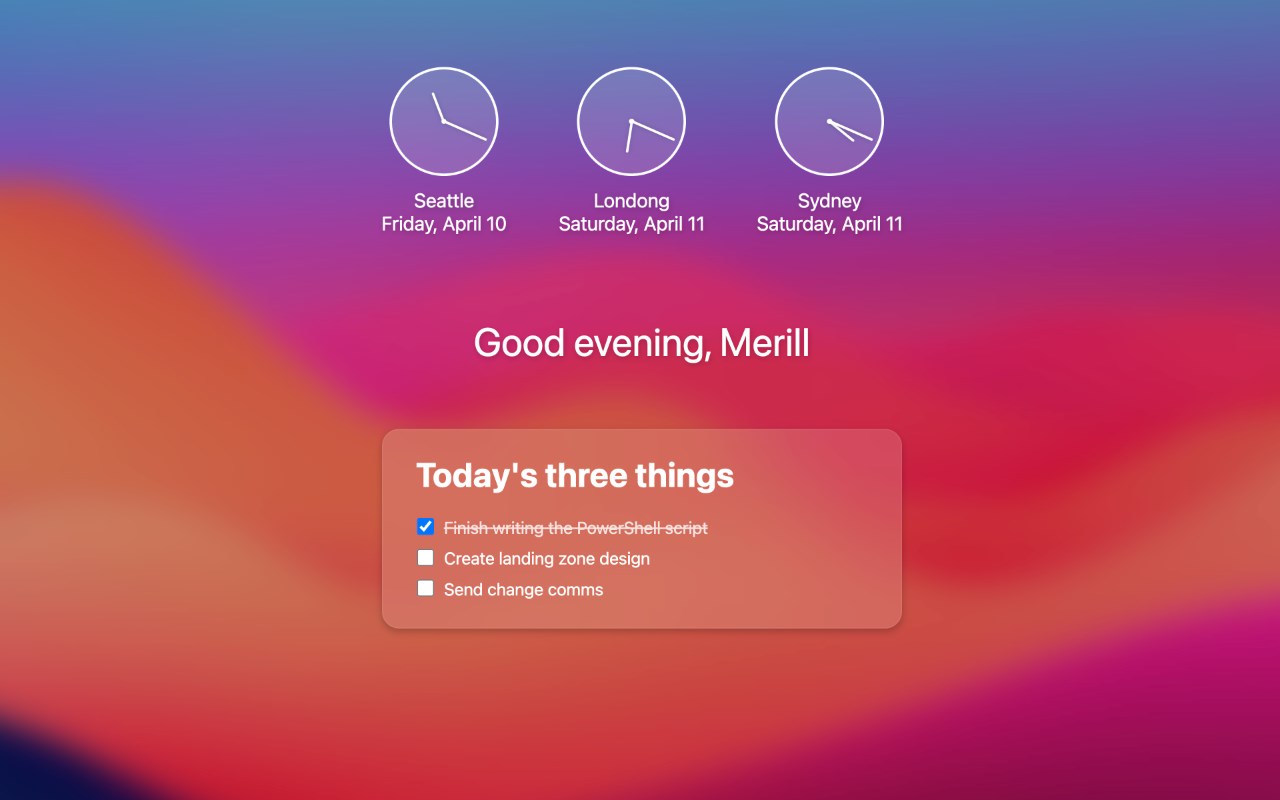This screenshot has height=800, width=1280.
Task: Mark Send change comms as done
Action: pyautogui.click(x=425, y=588)
